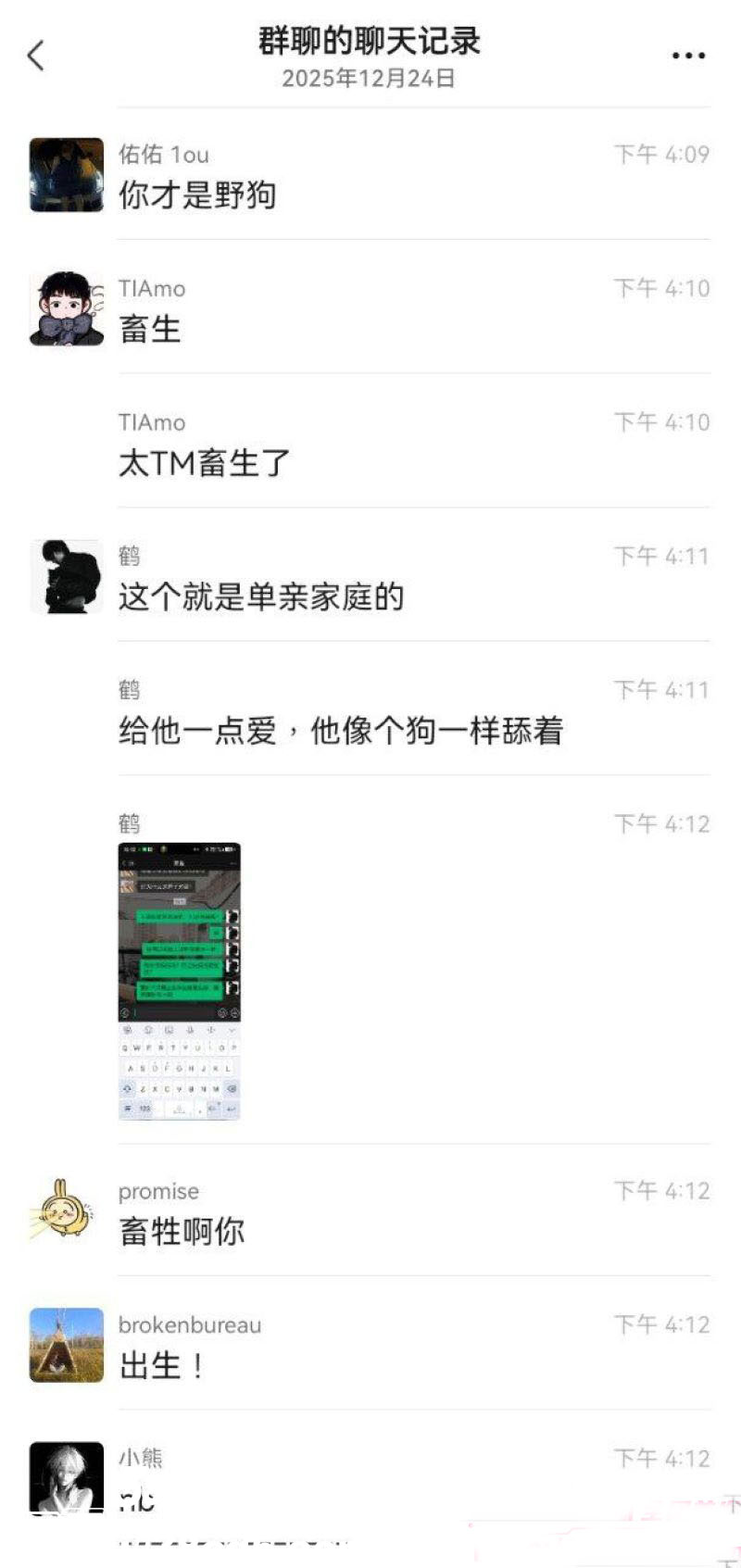Open brokenbureau's avatar

click(67, 1345)
